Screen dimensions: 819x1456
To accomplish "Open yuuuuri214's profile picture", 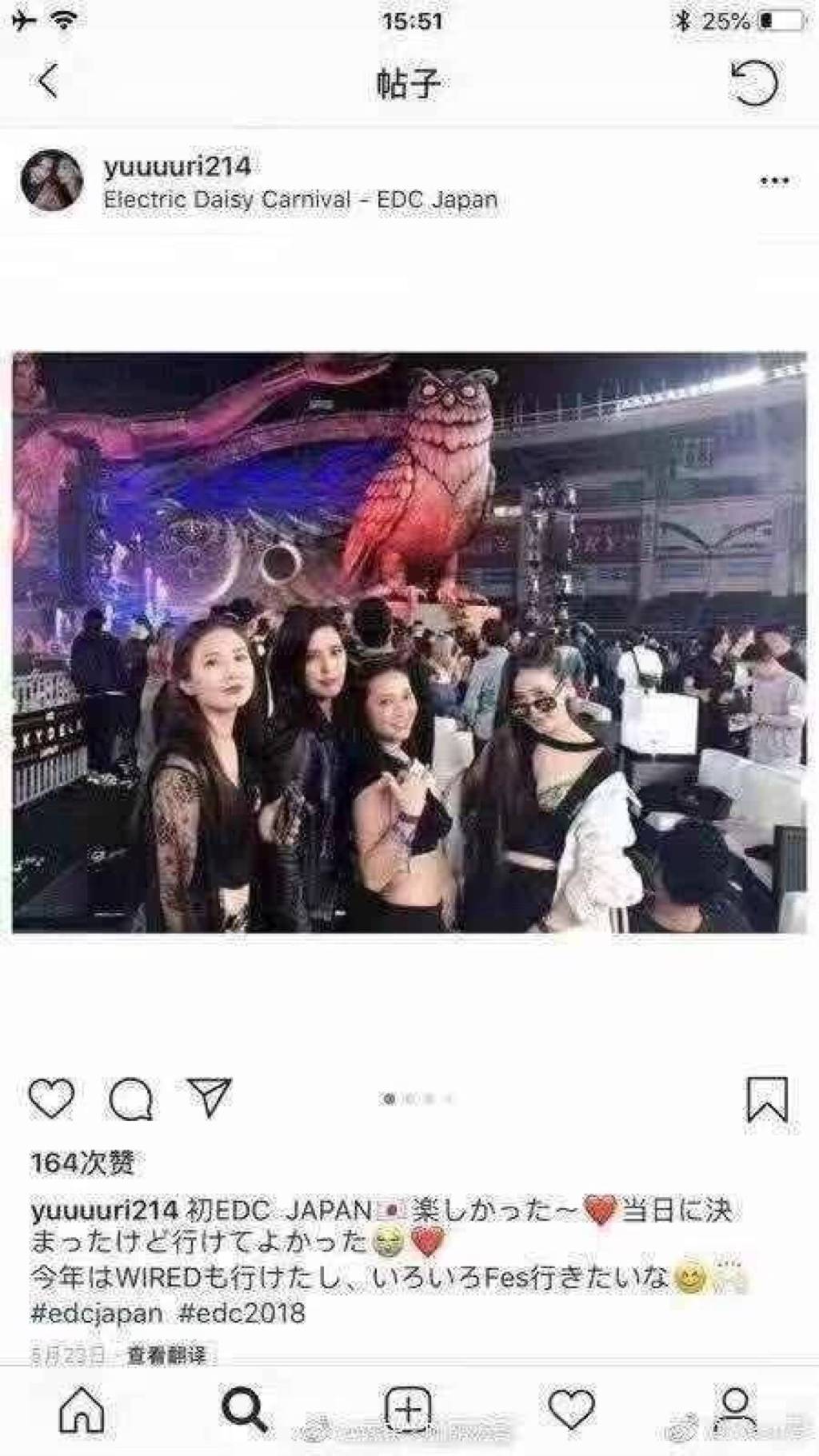I will pyautogui.click(x=52, y=181).
